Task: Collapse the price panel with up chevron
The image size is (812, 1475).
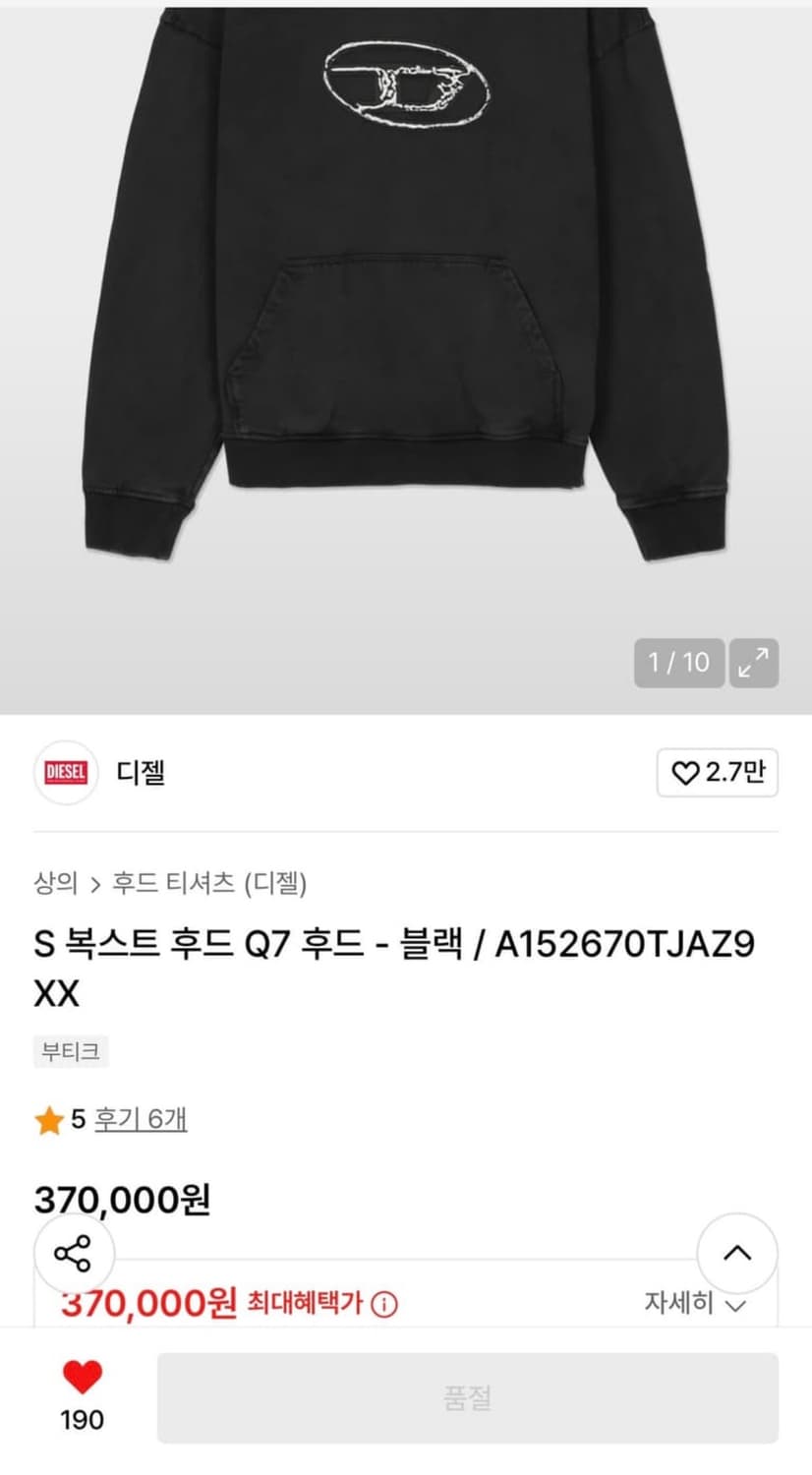Action: click(x=737, y=1254)
